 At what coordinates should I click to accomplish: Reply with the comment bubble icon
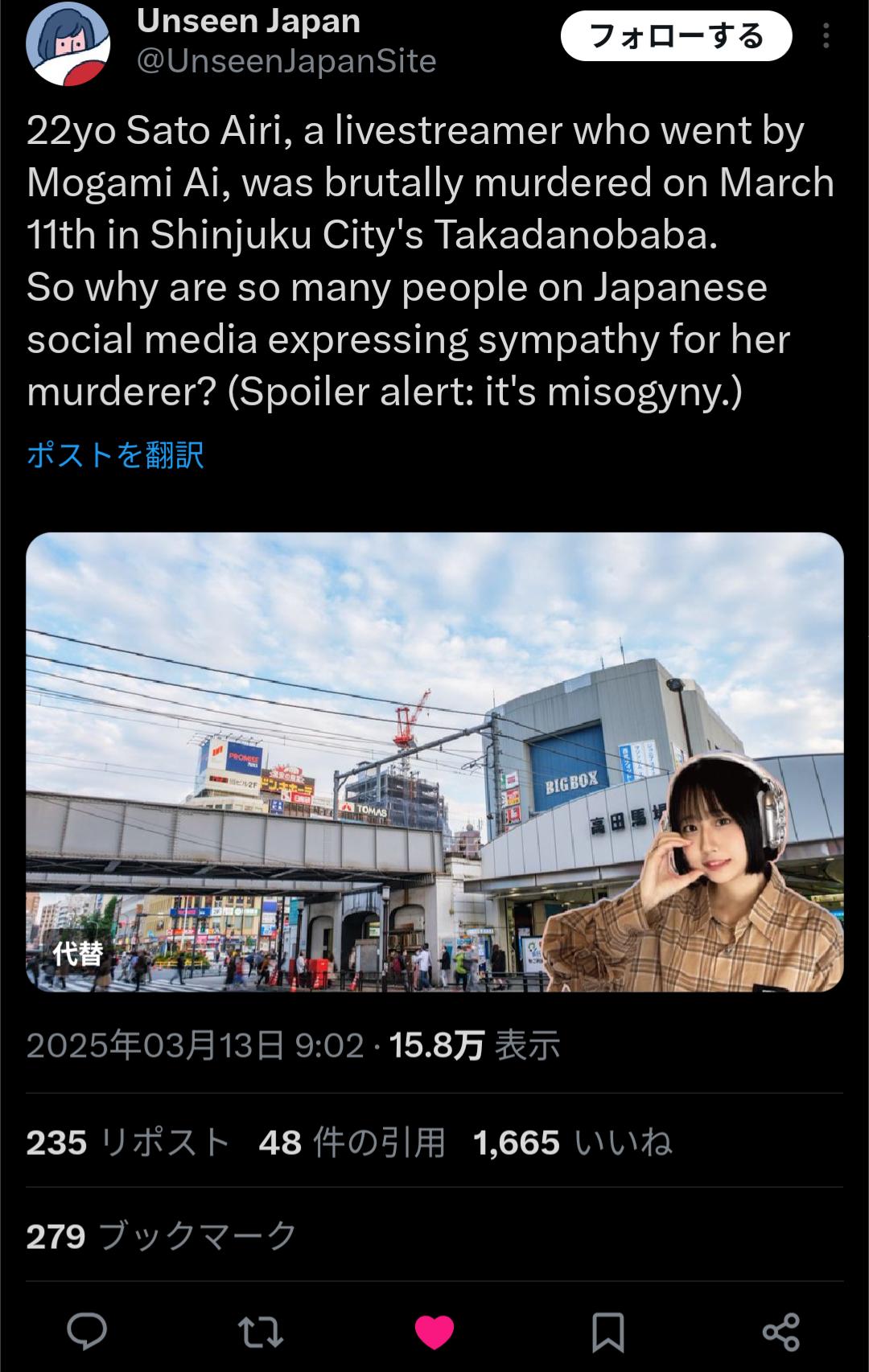(x=87, y=1332)
